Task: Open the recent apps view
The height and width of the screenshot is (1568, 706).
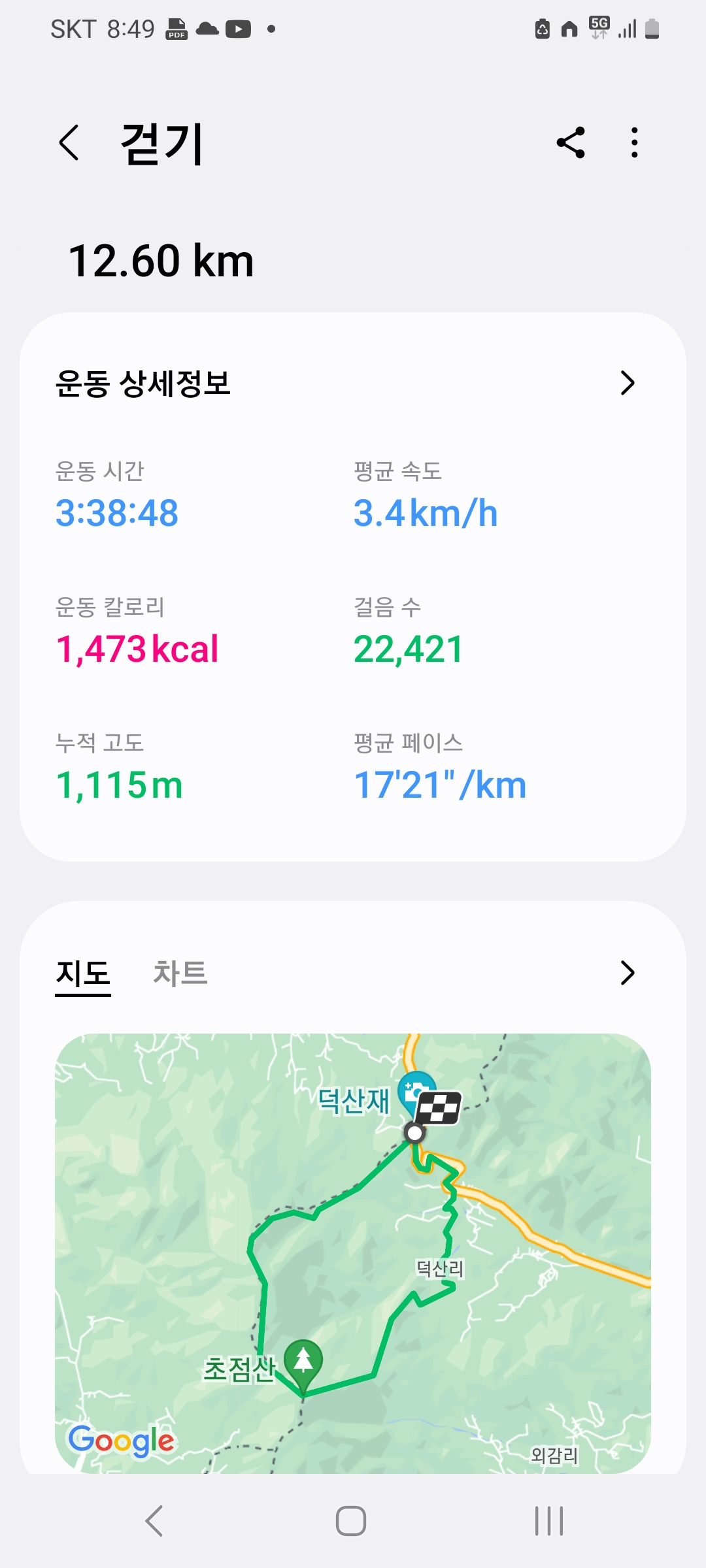Action: pyautogui.click(x=548, y=1521)
